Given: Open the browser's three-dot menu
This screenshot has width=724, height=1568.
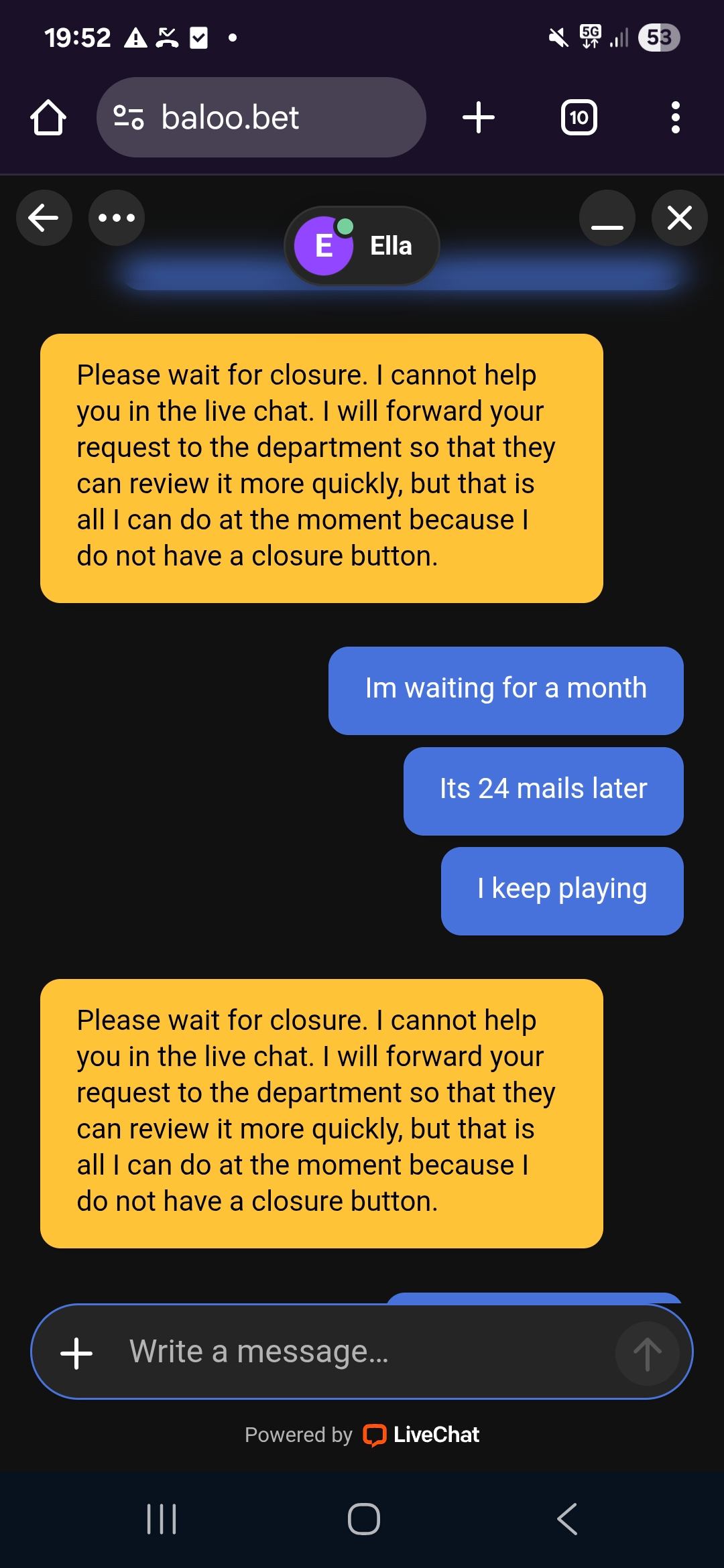Looking at the screenshot, I should pyautogui.click(x=675, y=118).
